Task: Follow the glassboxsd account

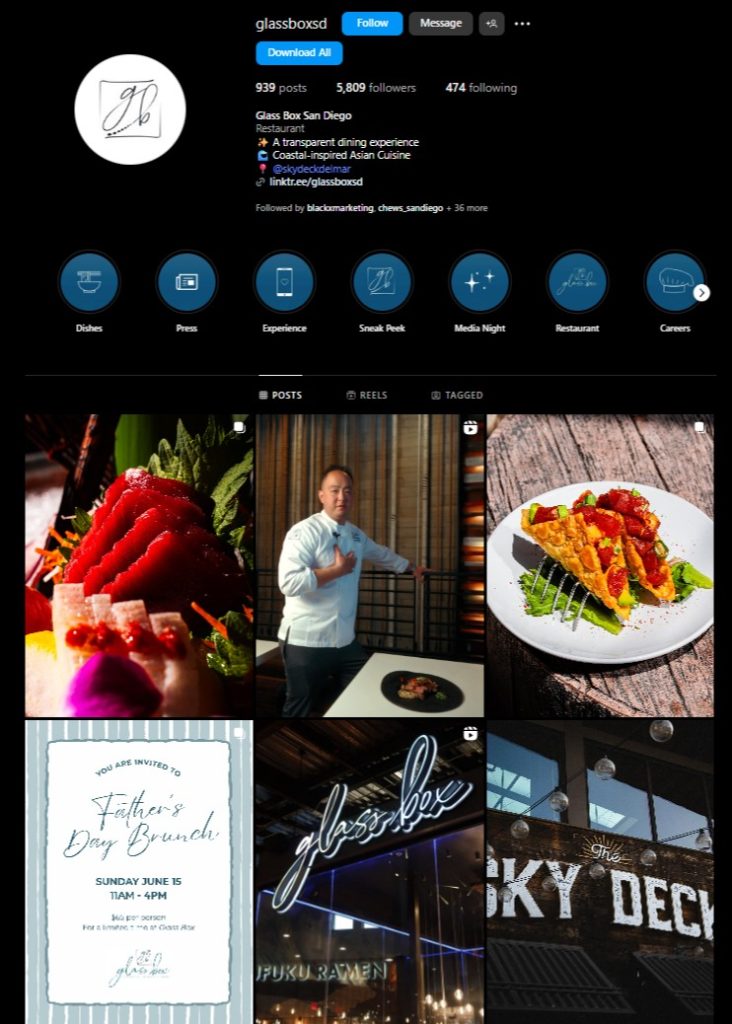Action: [372, 23]
